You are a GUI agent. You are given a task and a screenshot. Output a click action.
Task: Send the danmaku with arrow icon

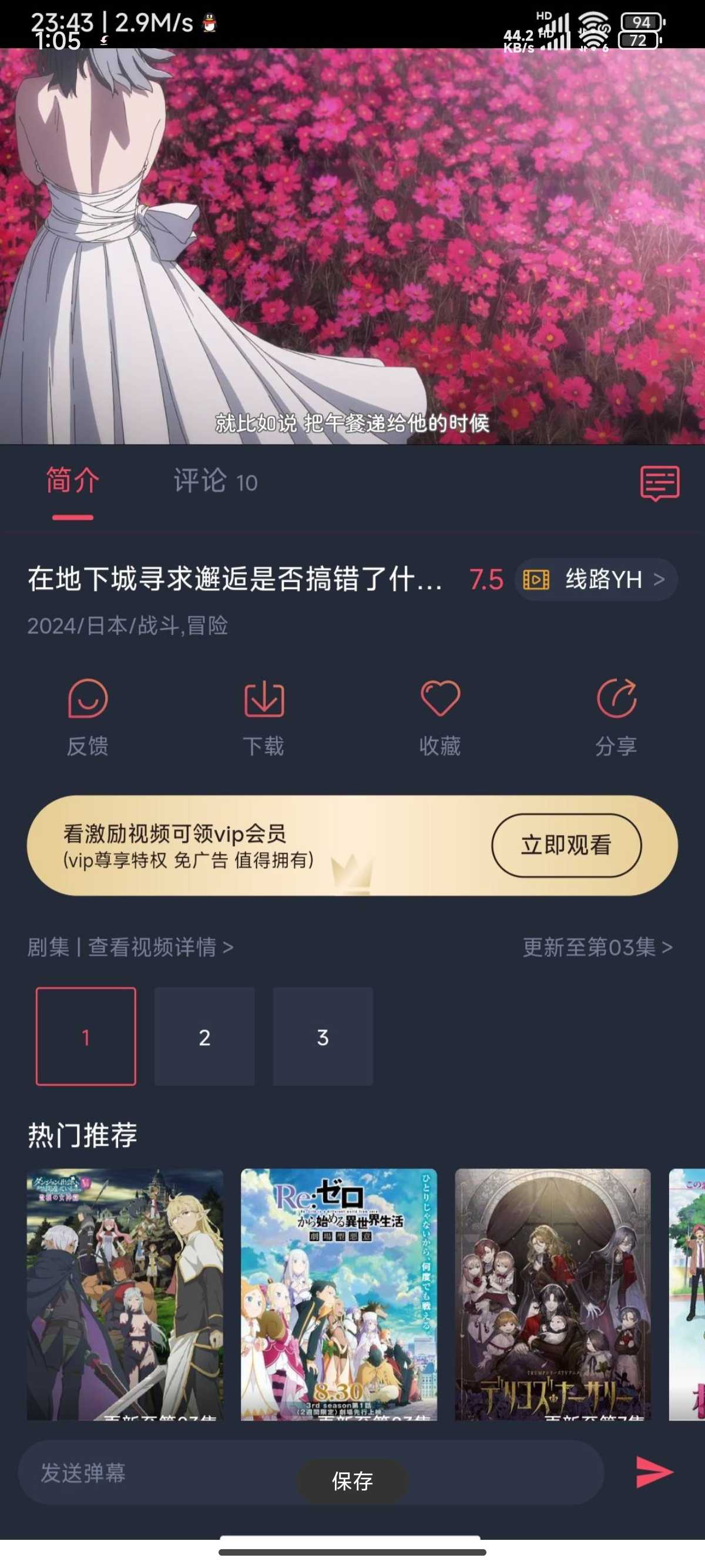pos(653,1472)
